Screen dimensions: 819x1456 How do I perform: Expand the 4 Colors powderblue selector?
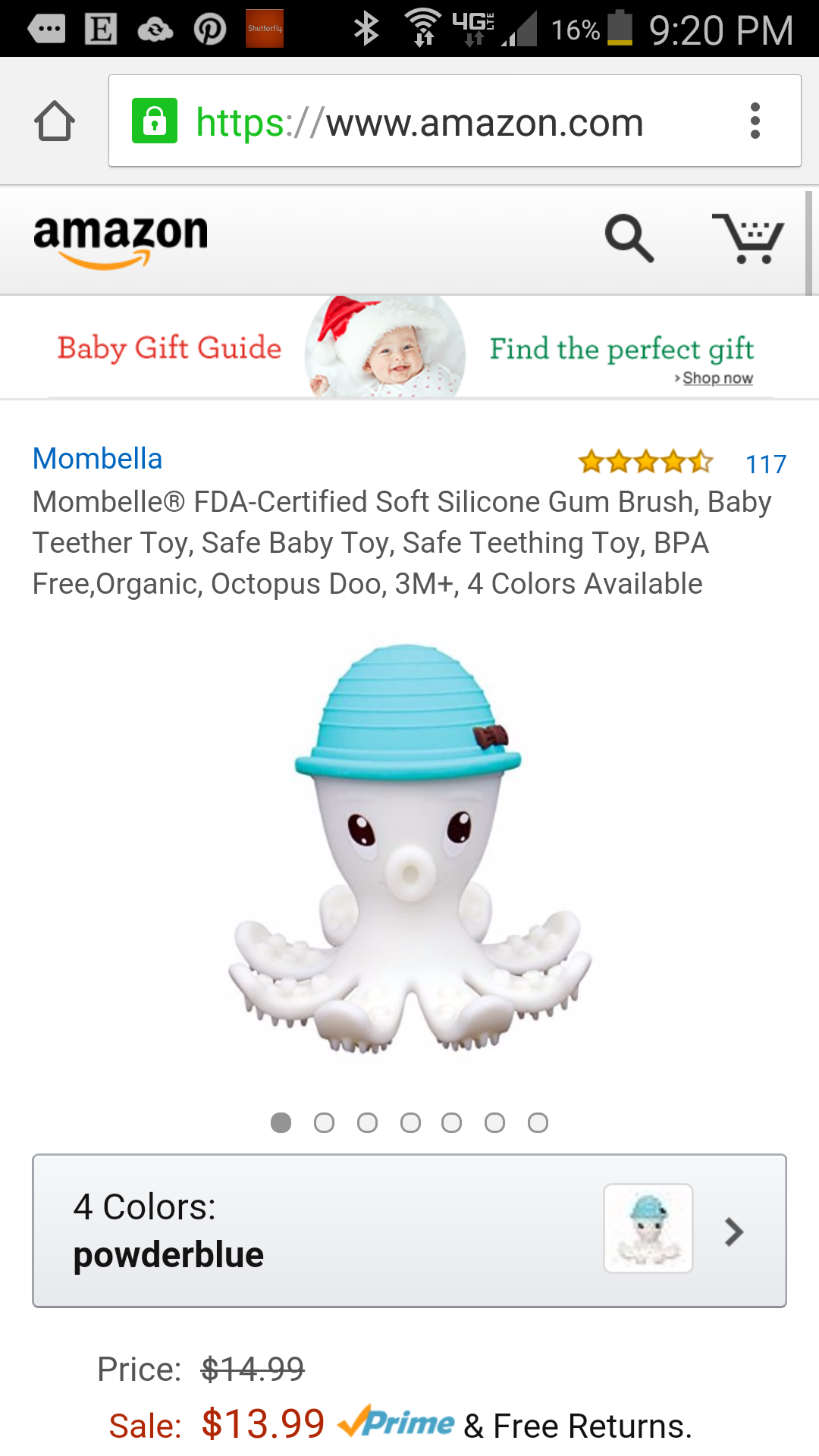click(409, 1231)
